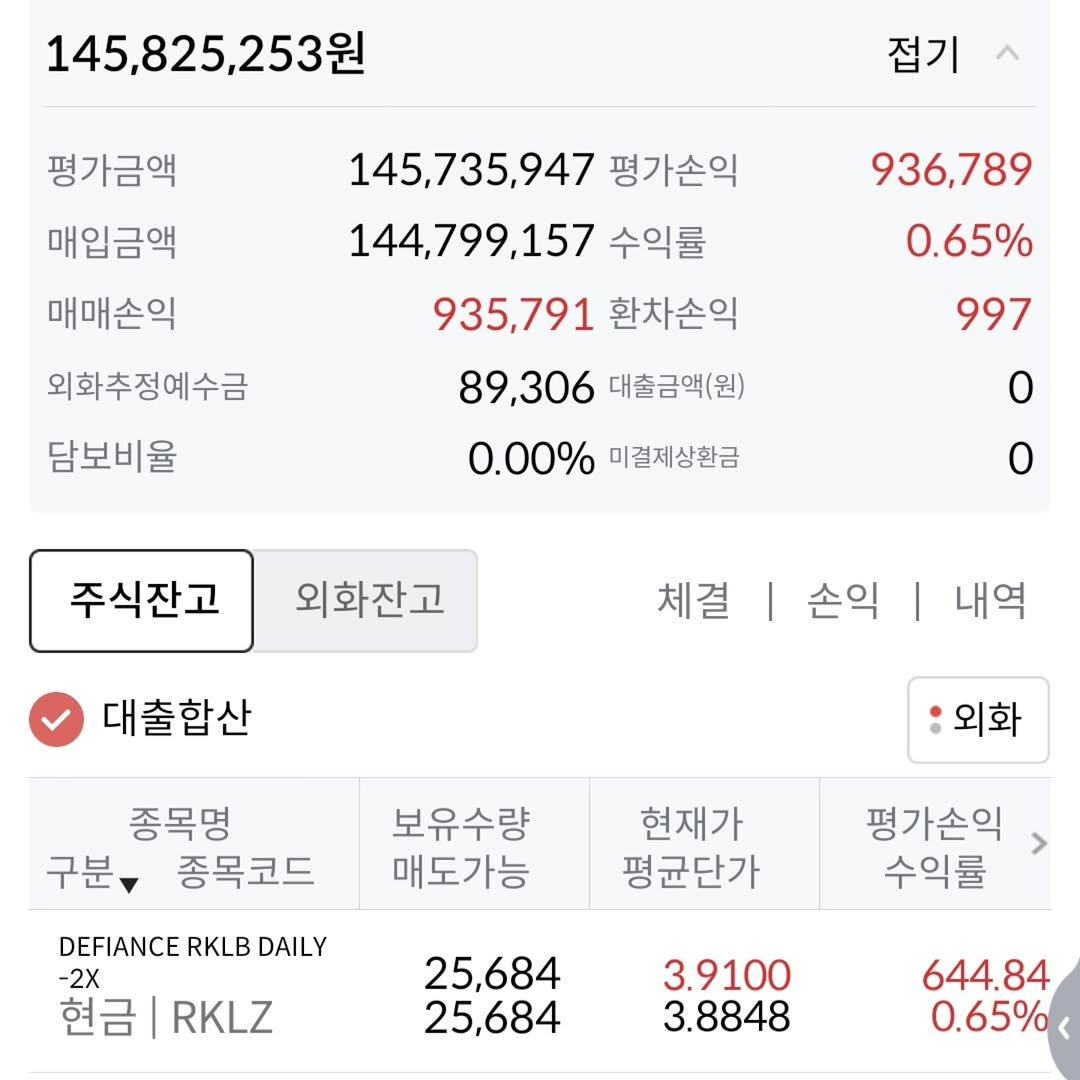Screen dimensions: 1080x1080
Task: Open the 손익 link
Action: 842,601
